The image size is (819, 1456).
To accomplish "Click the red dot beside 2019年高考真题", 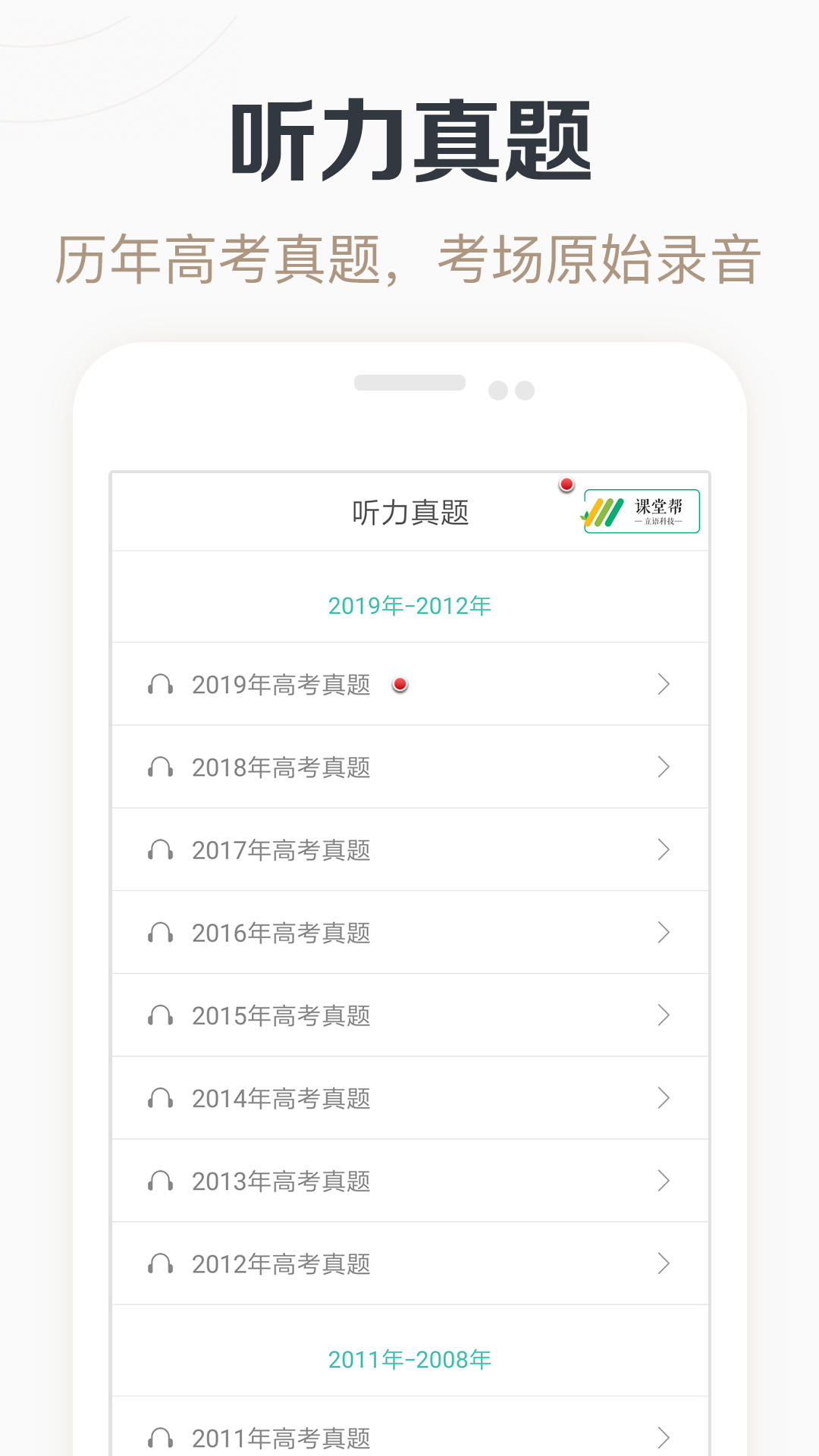I will pyautogui.click(x=400, y=685).
